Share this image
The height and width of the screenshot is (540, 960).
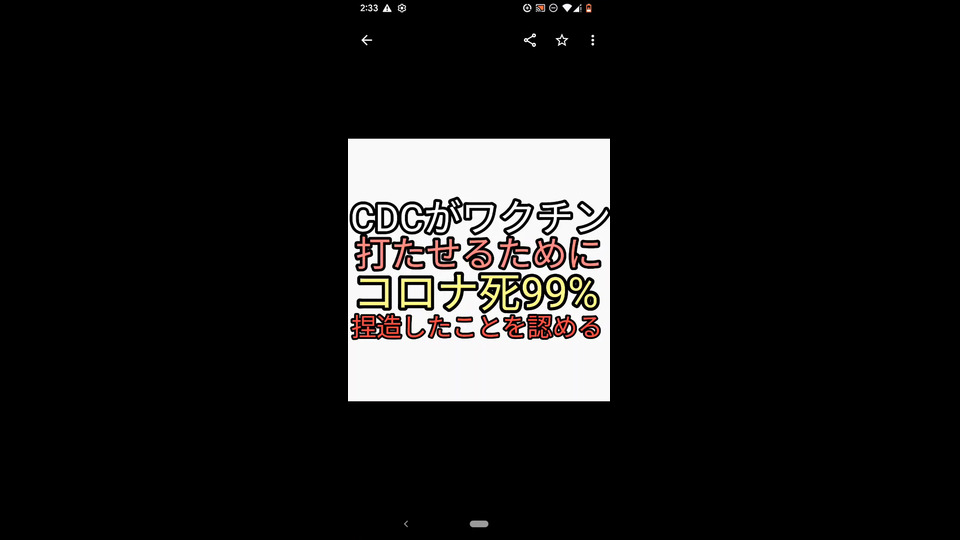point(530,40)
